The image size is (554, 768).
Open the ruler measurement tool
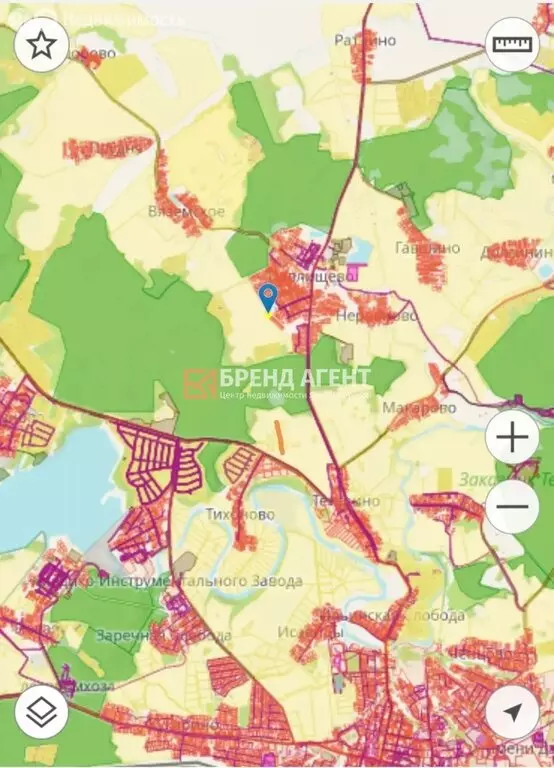pos(512,45)
